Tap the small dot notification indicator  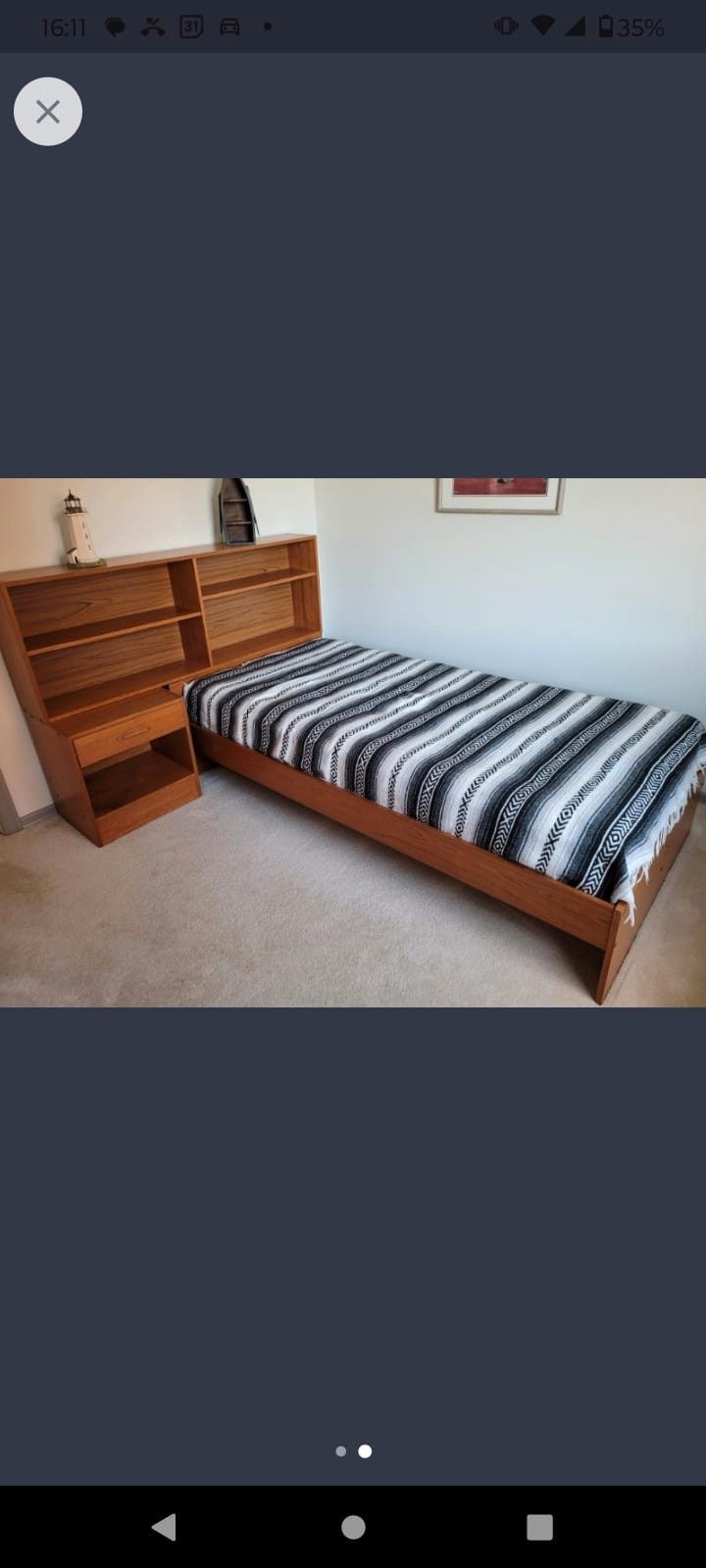[268, 26]
